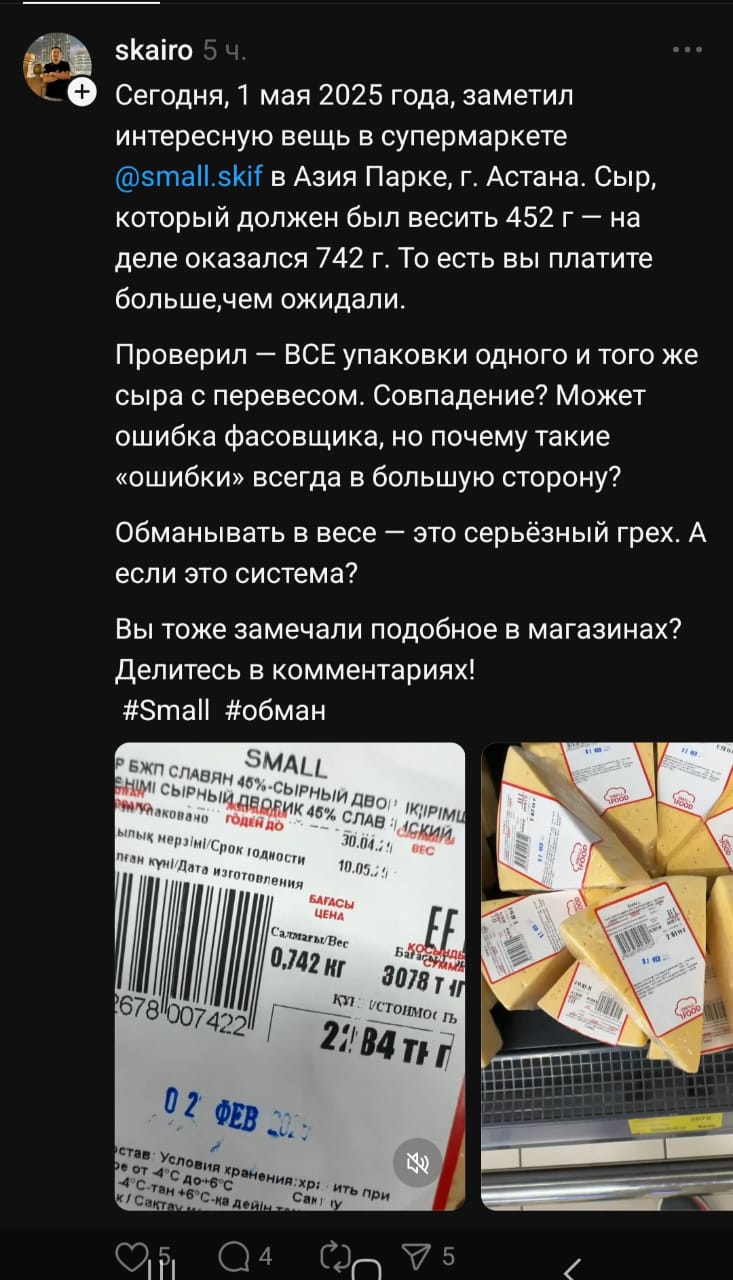Open the @small.skif mention
Image resolution: width=733 pixels, height=1280 pixels.
(189, 178)
